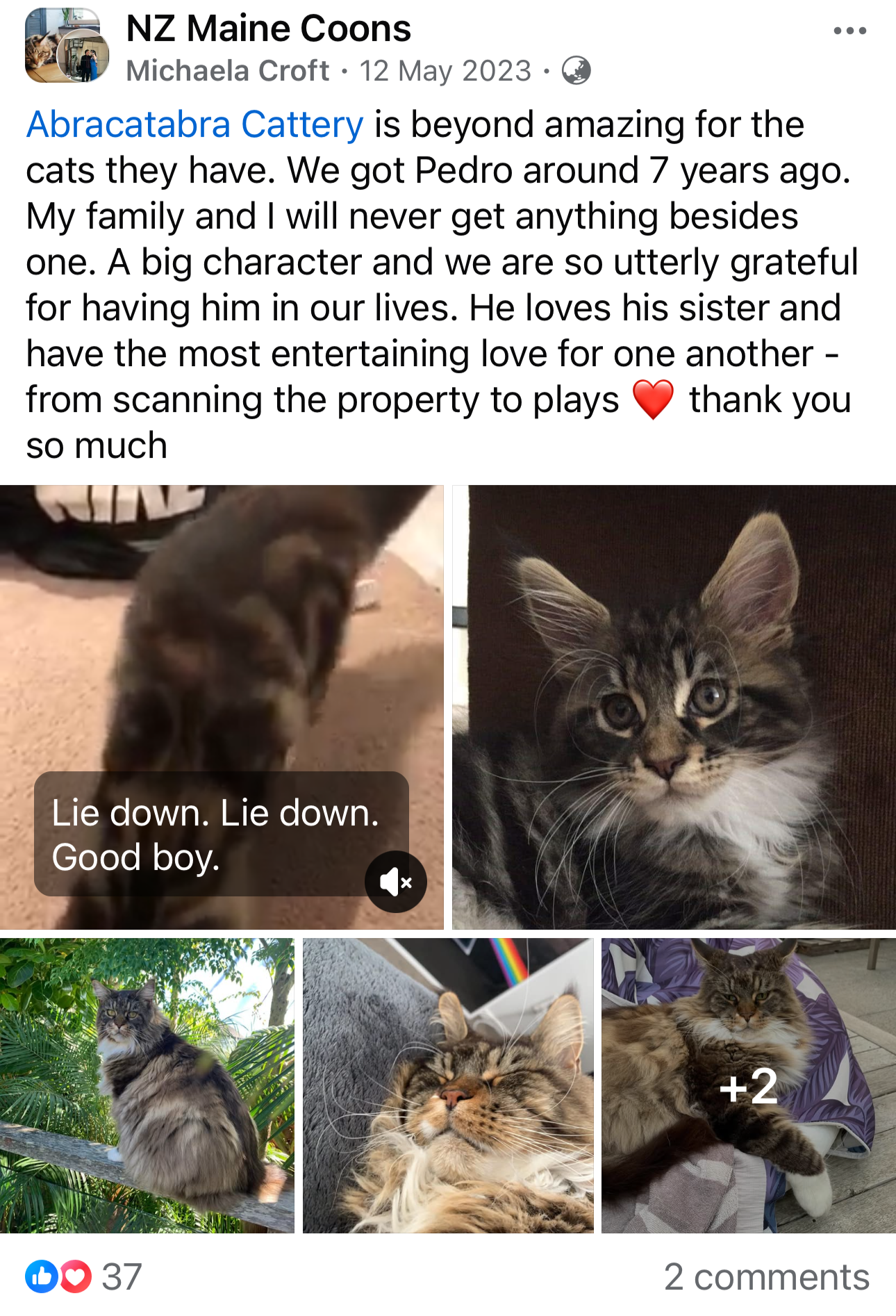Open the Abracatabra Cattery link

pyautogui.click(x=194, y=125)
